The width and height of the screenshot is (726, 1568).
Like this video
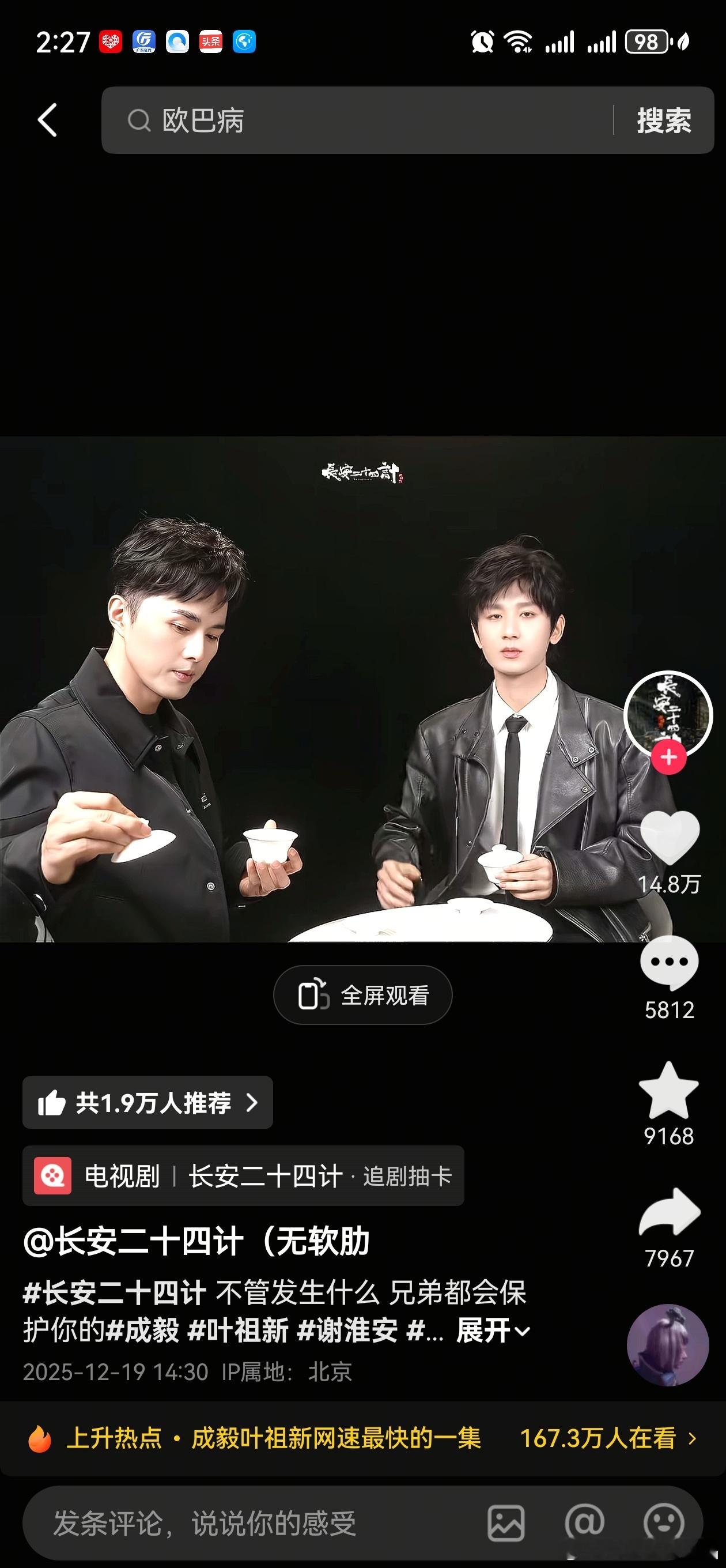pos(669,839)
